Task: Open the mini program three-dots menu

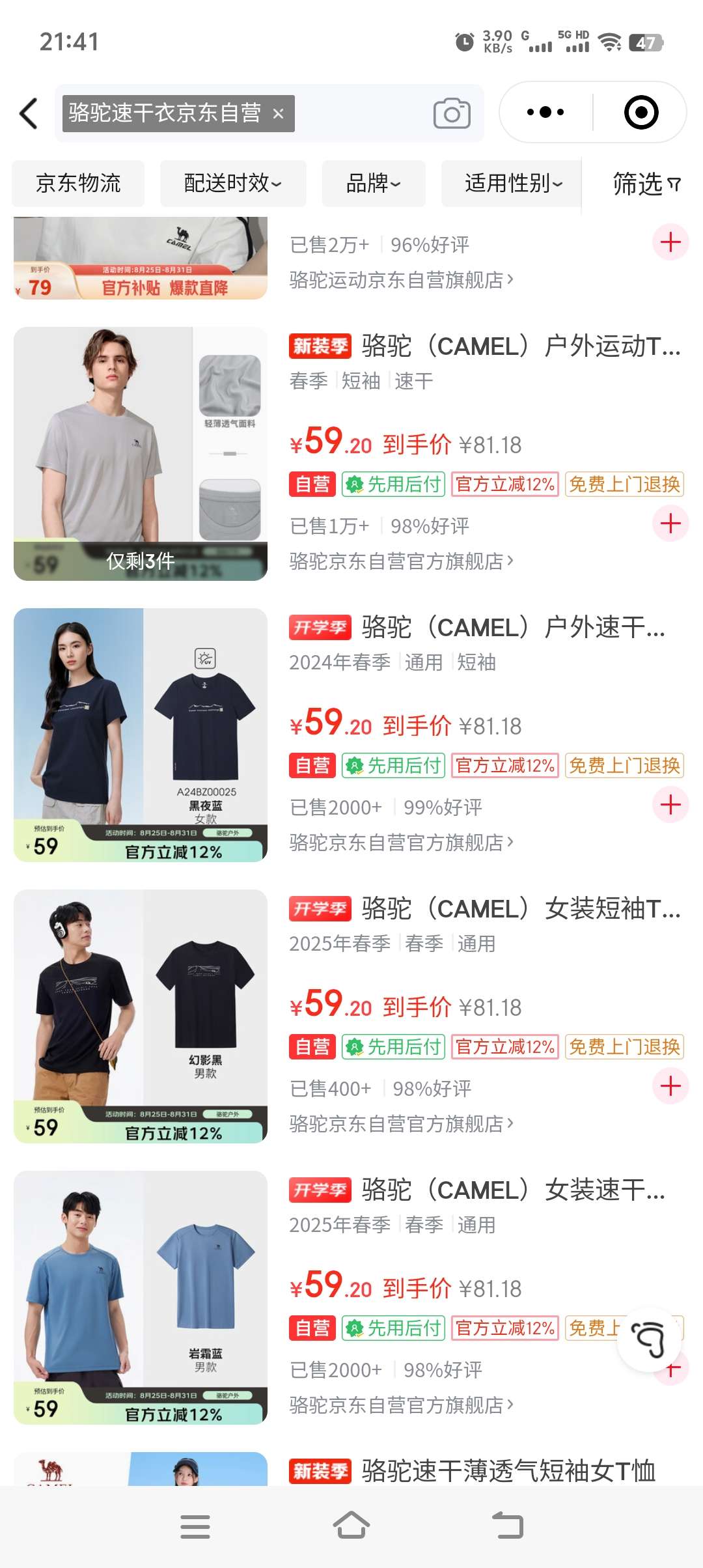Action: click(x=545, y=113)
